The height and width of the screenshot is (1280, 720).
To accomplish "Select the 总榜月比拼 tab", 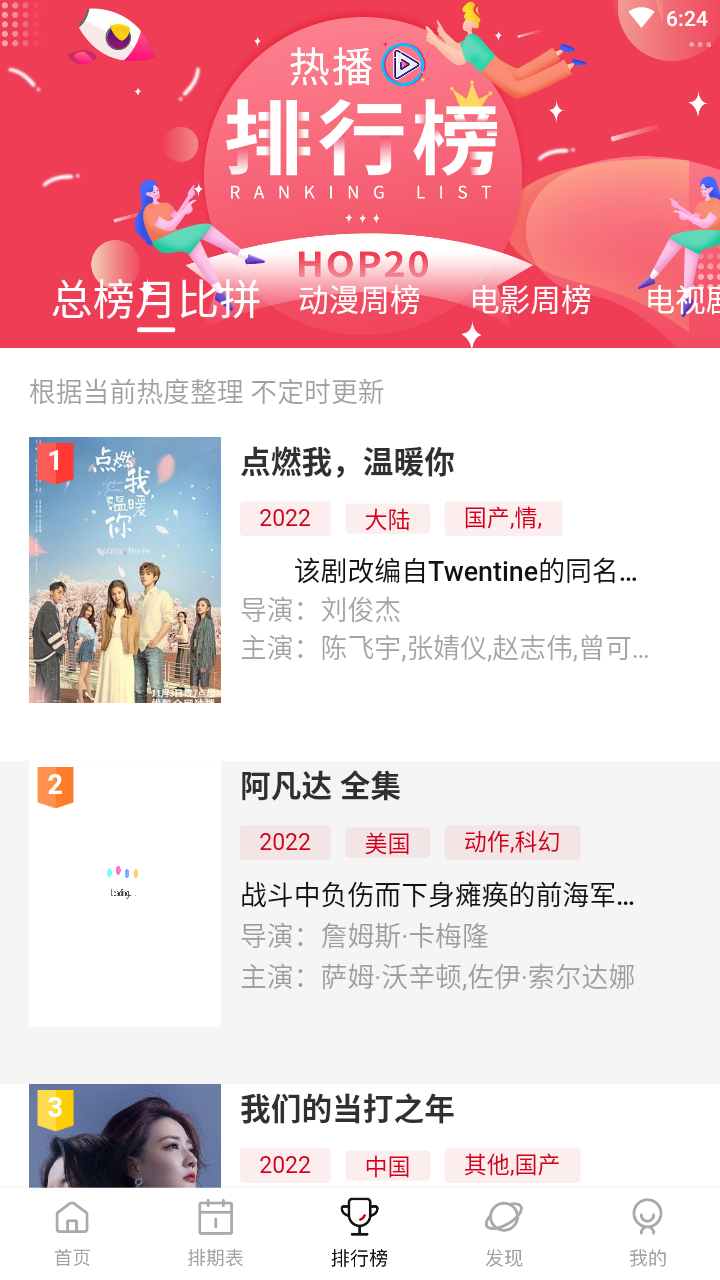I will click(156, 300).
